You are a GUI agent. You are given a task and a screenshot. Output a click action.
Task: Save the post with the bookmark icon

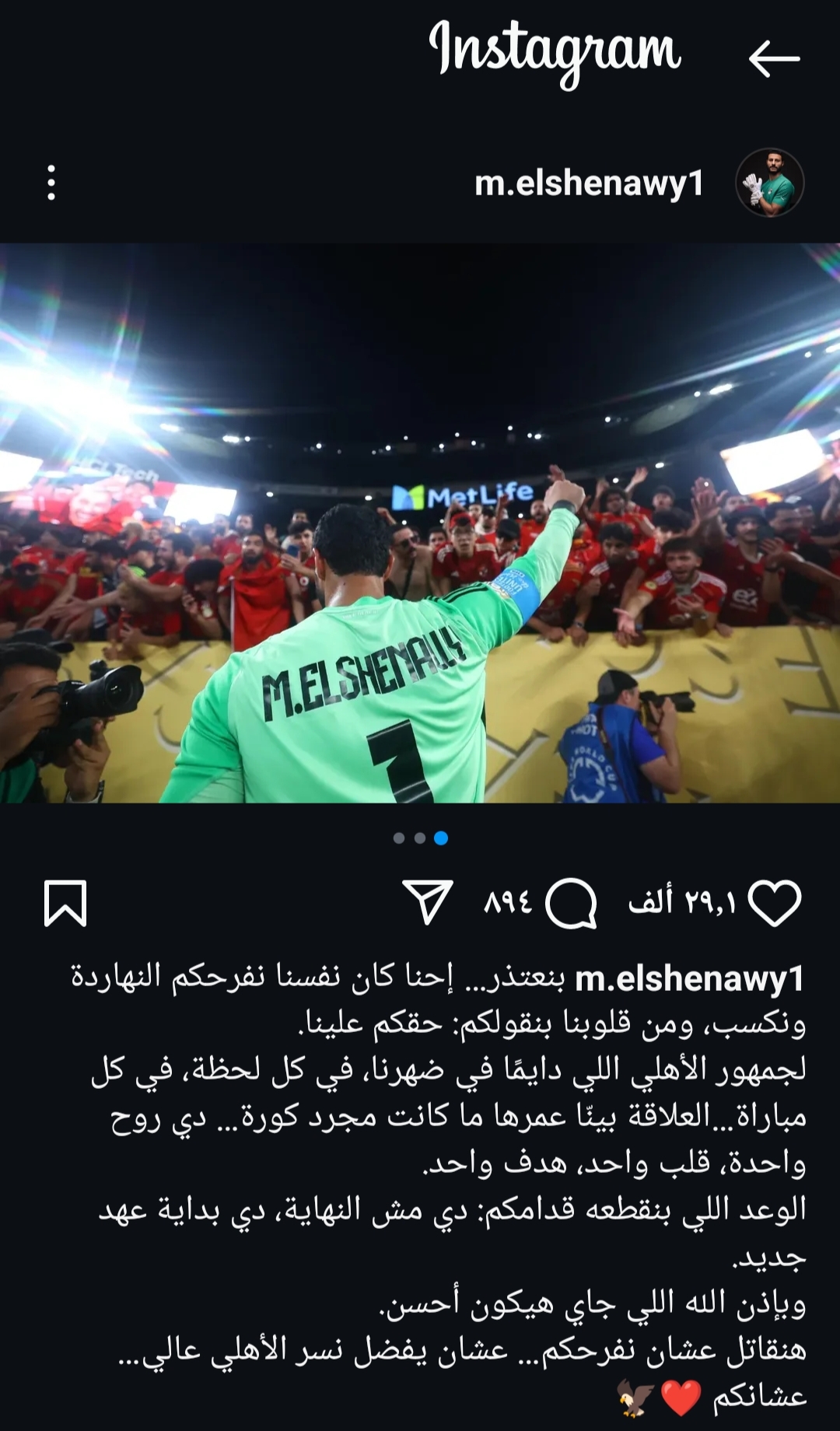point(65,903)
